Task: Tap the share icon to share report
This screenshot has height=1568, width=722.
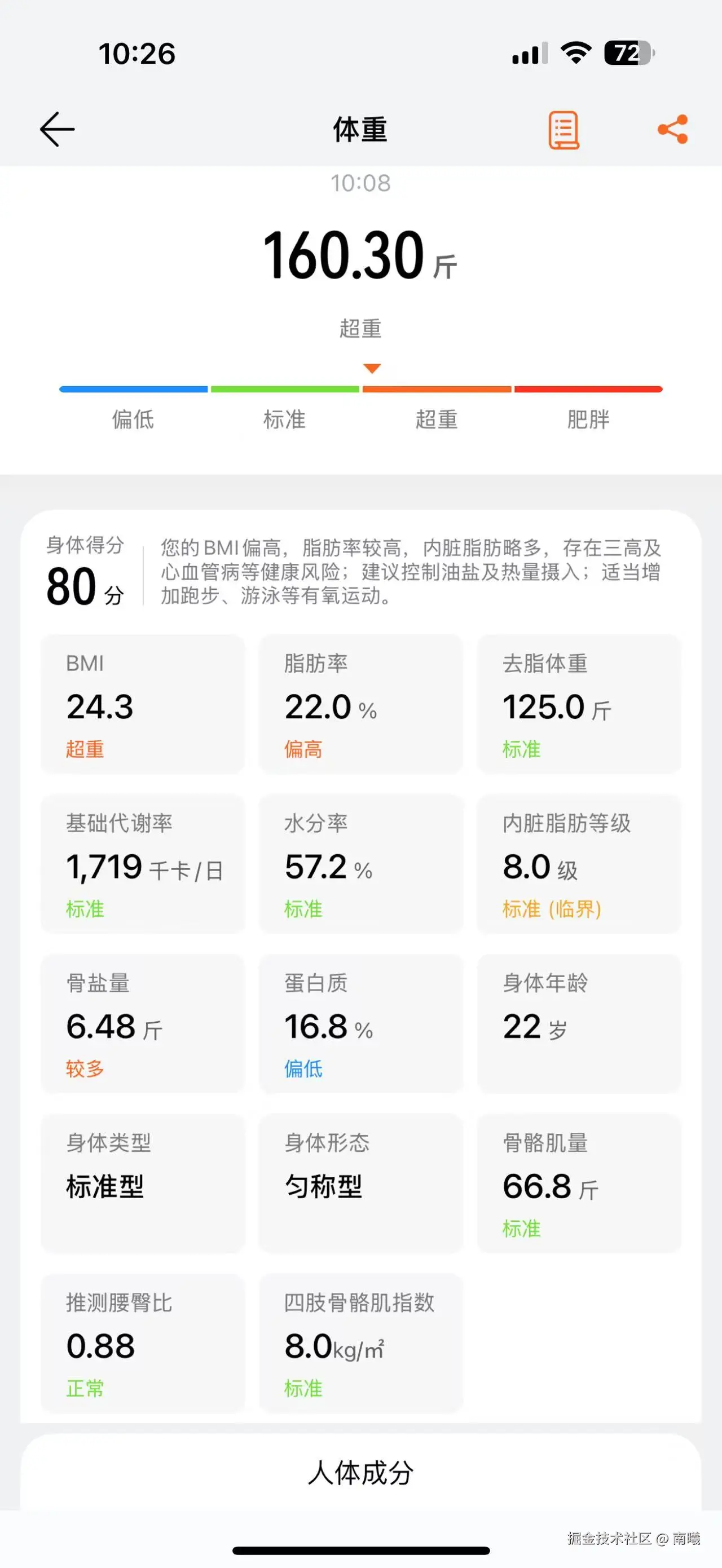Action: click(x=671, y=129)
